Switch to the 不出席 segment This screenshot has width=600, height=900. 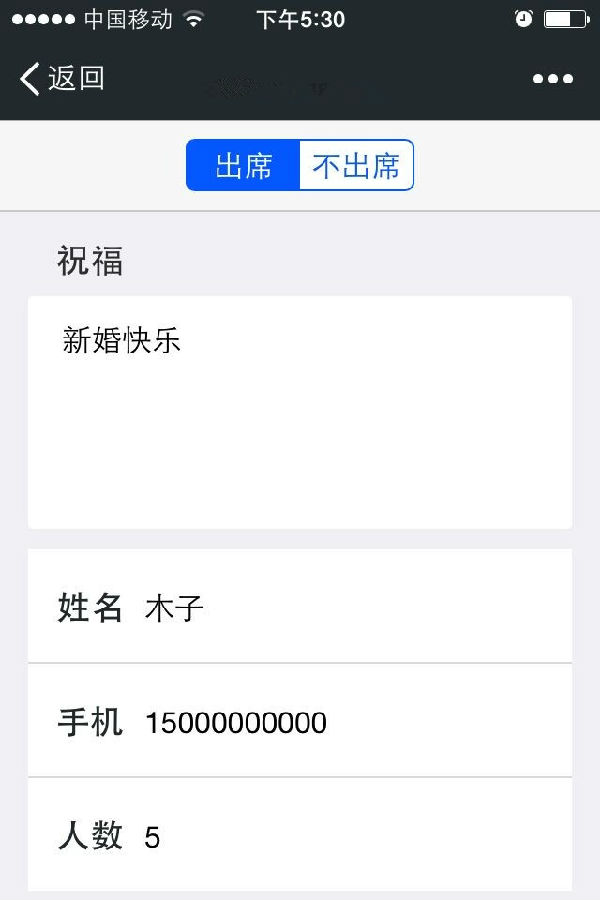coord(356,165)
